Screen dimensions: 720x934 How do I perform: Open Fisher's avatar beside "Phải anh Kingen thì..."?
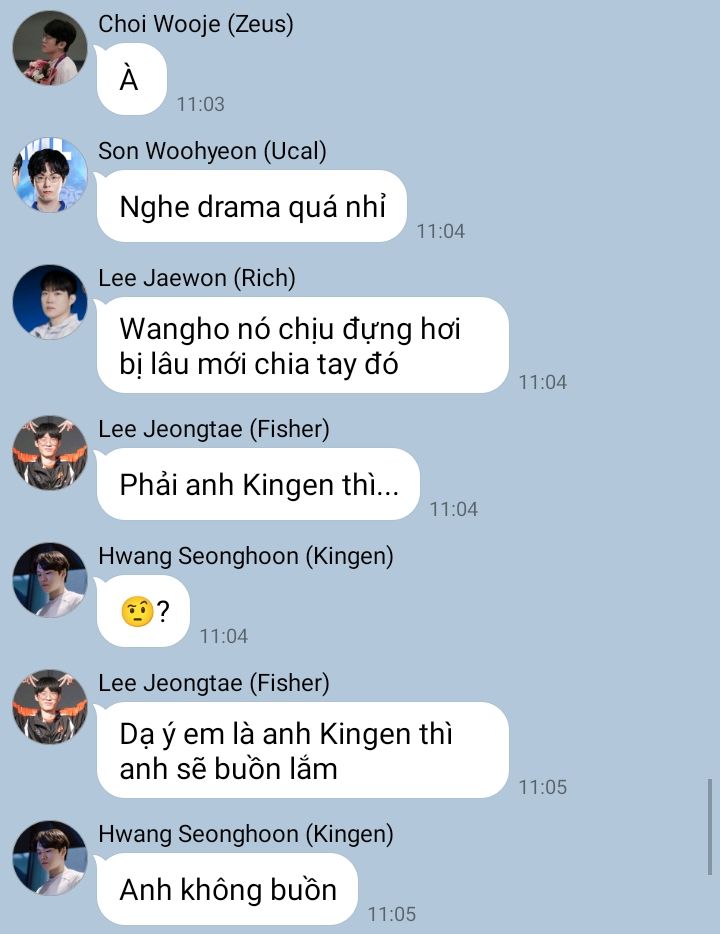(x=49, y=453)
